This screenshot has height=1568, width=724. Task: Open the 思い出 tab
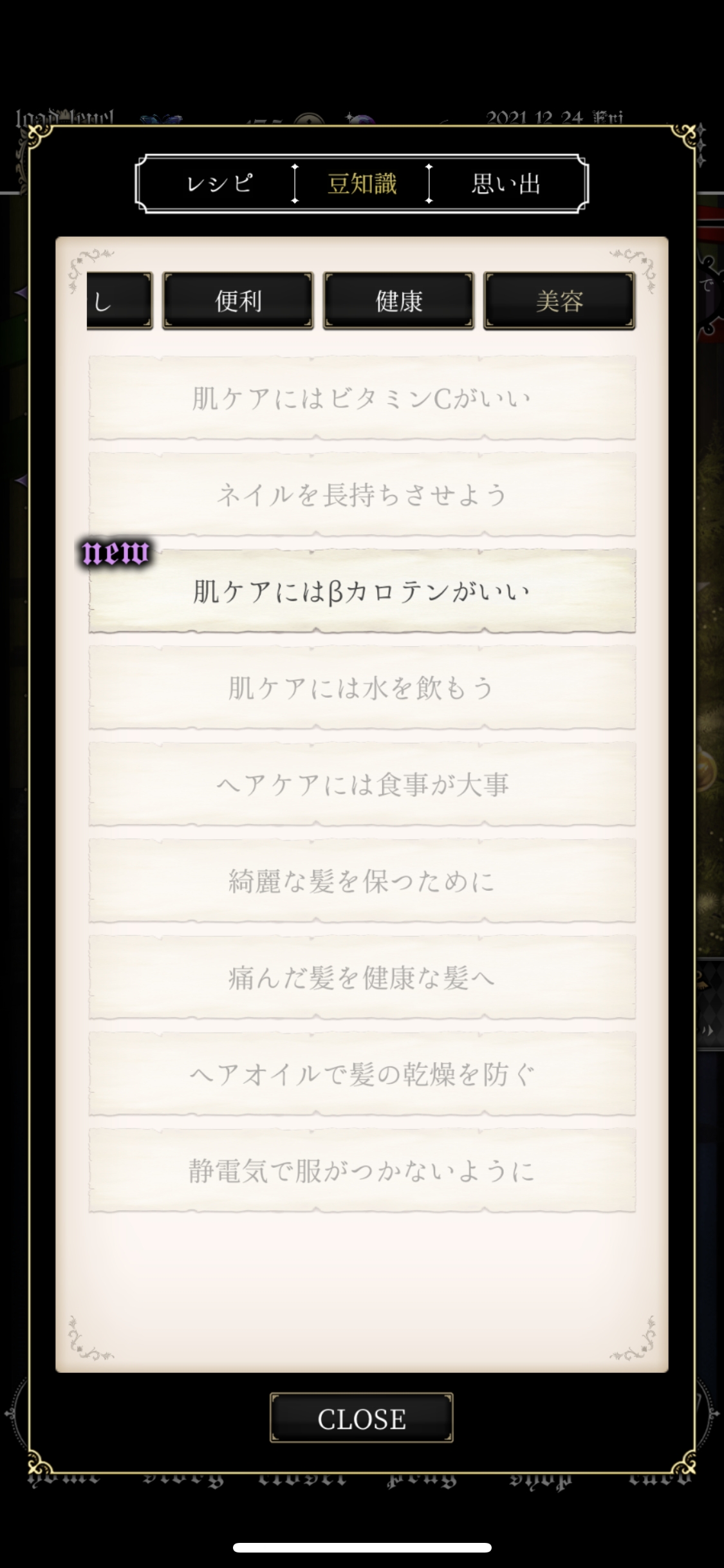pos(506,184)
